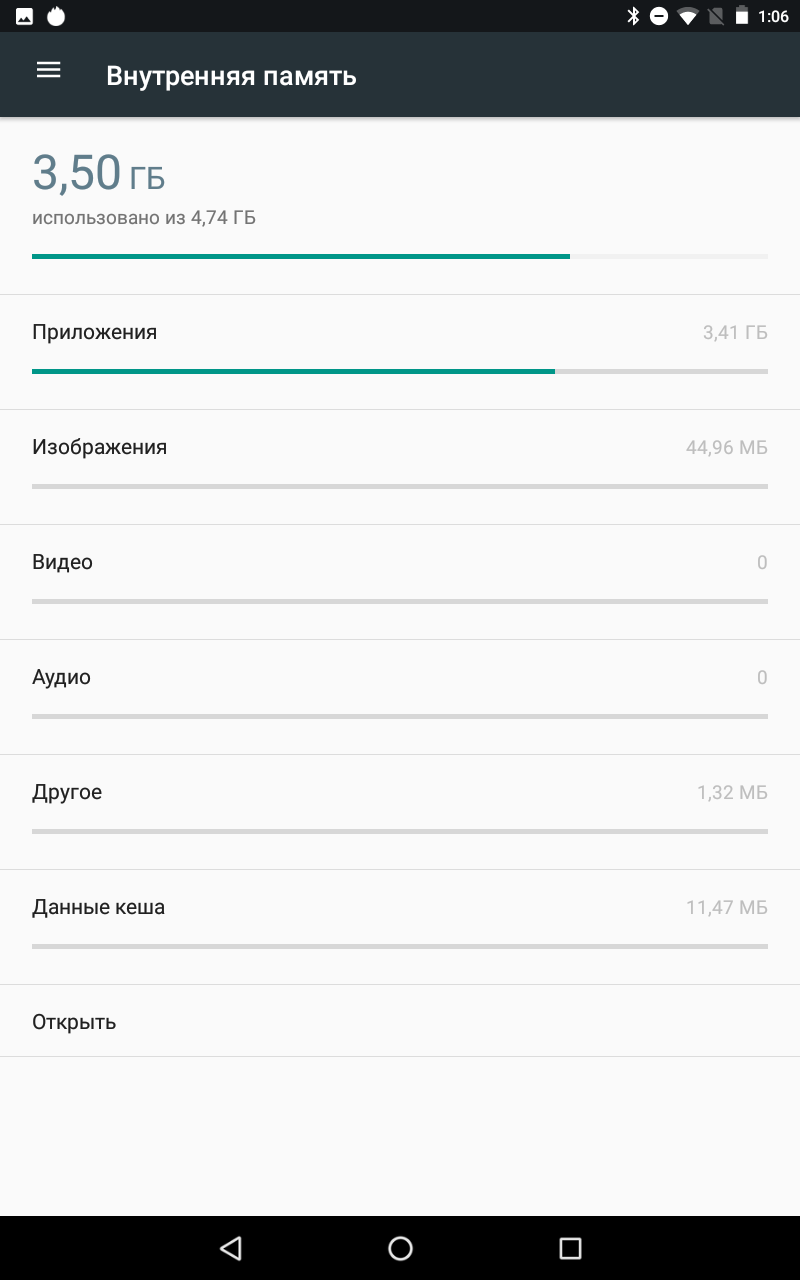Go to the home screen
The width and height of the screenshot is (800, 1280).
click(400, 1247)
